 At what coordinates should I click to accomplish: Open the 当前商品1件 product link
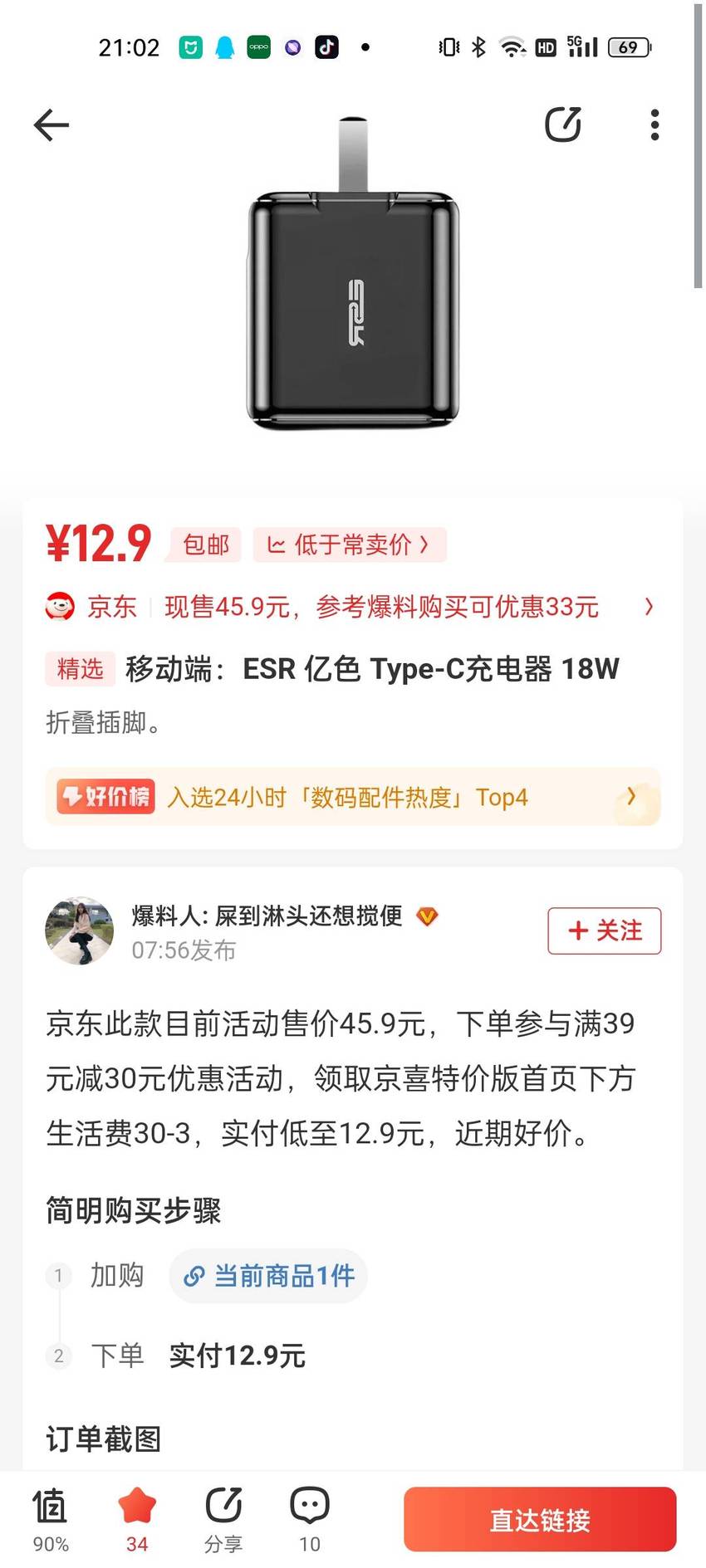click(268, 1276)
